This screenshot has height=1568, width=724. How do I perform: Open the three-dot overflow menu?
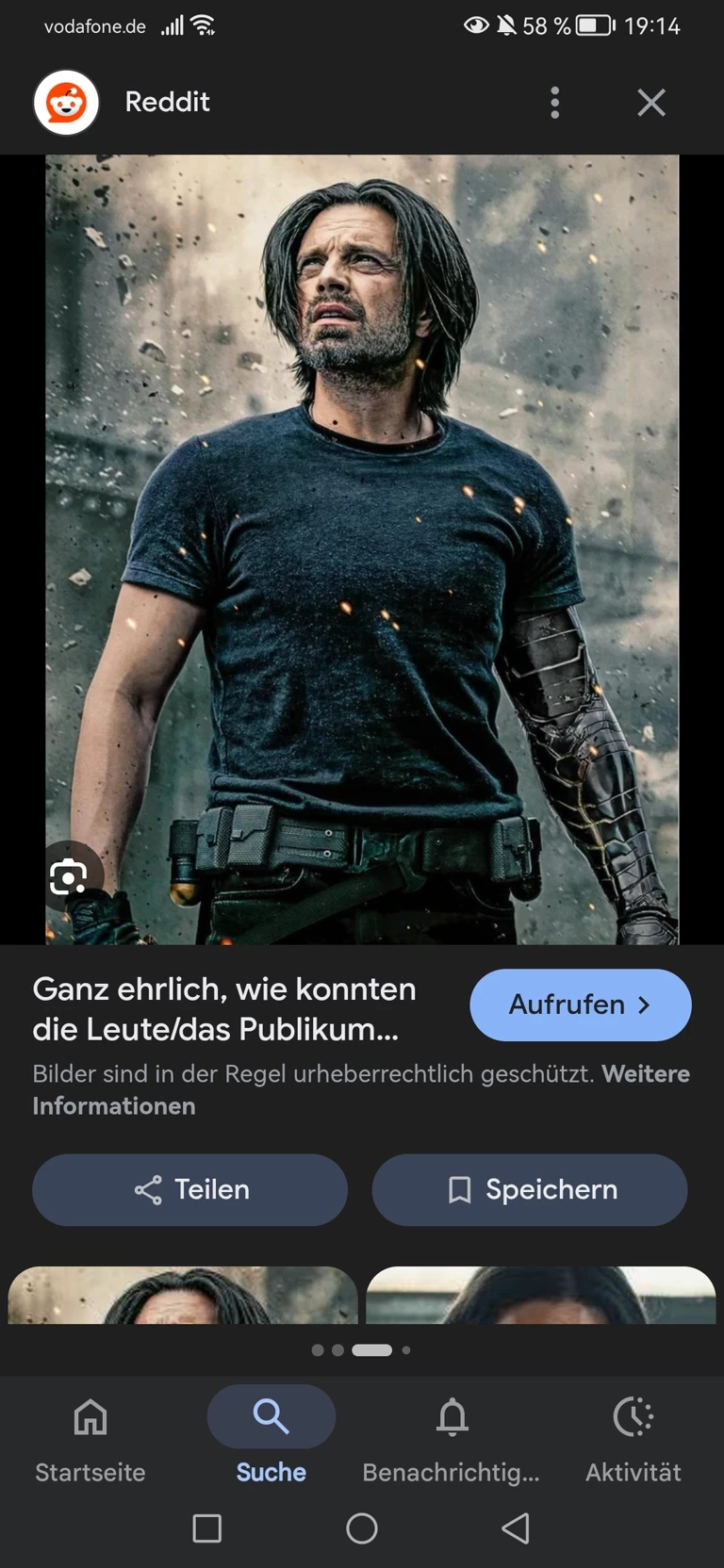pos(554,102)
